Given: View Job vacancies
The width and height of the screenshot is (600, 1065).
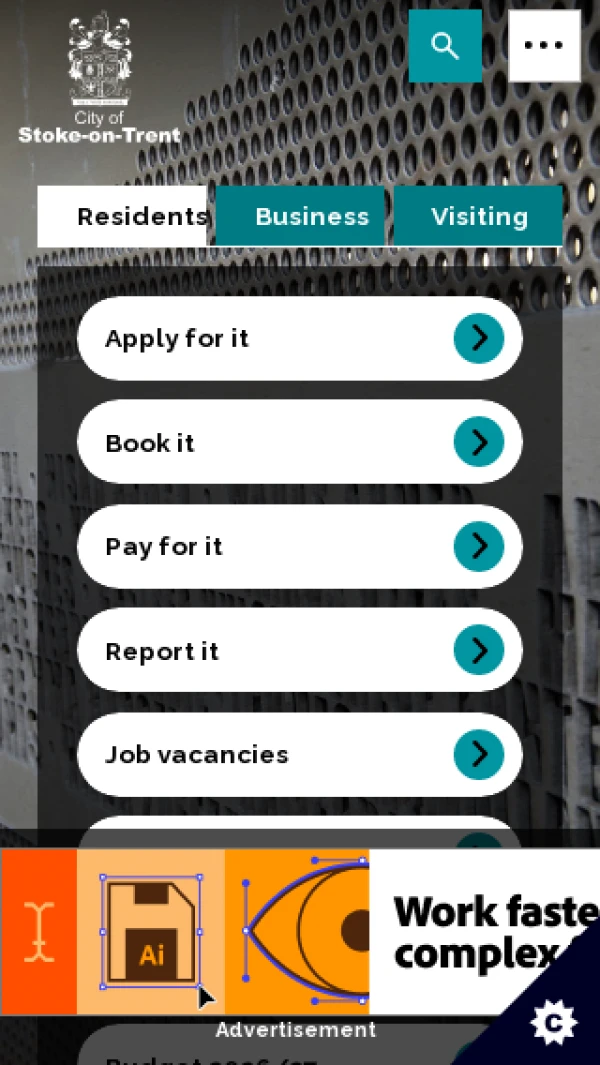Looking at the screenshot, I should click(x=299, y=754).
